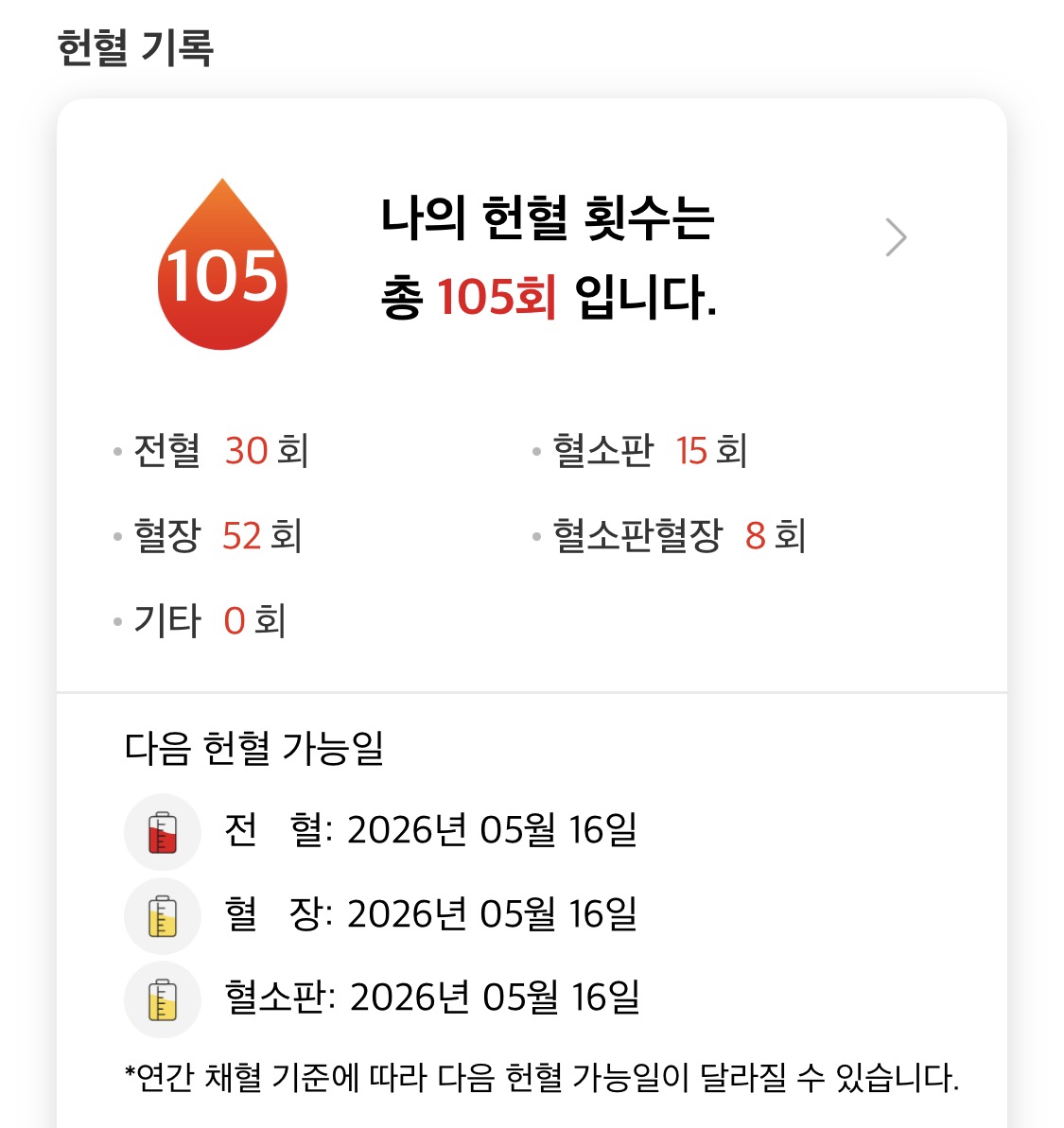Open donation count details via chevron arrow
This screenshot has width=1064, height=1128.
pyautogui.click(x=895, y=237)
